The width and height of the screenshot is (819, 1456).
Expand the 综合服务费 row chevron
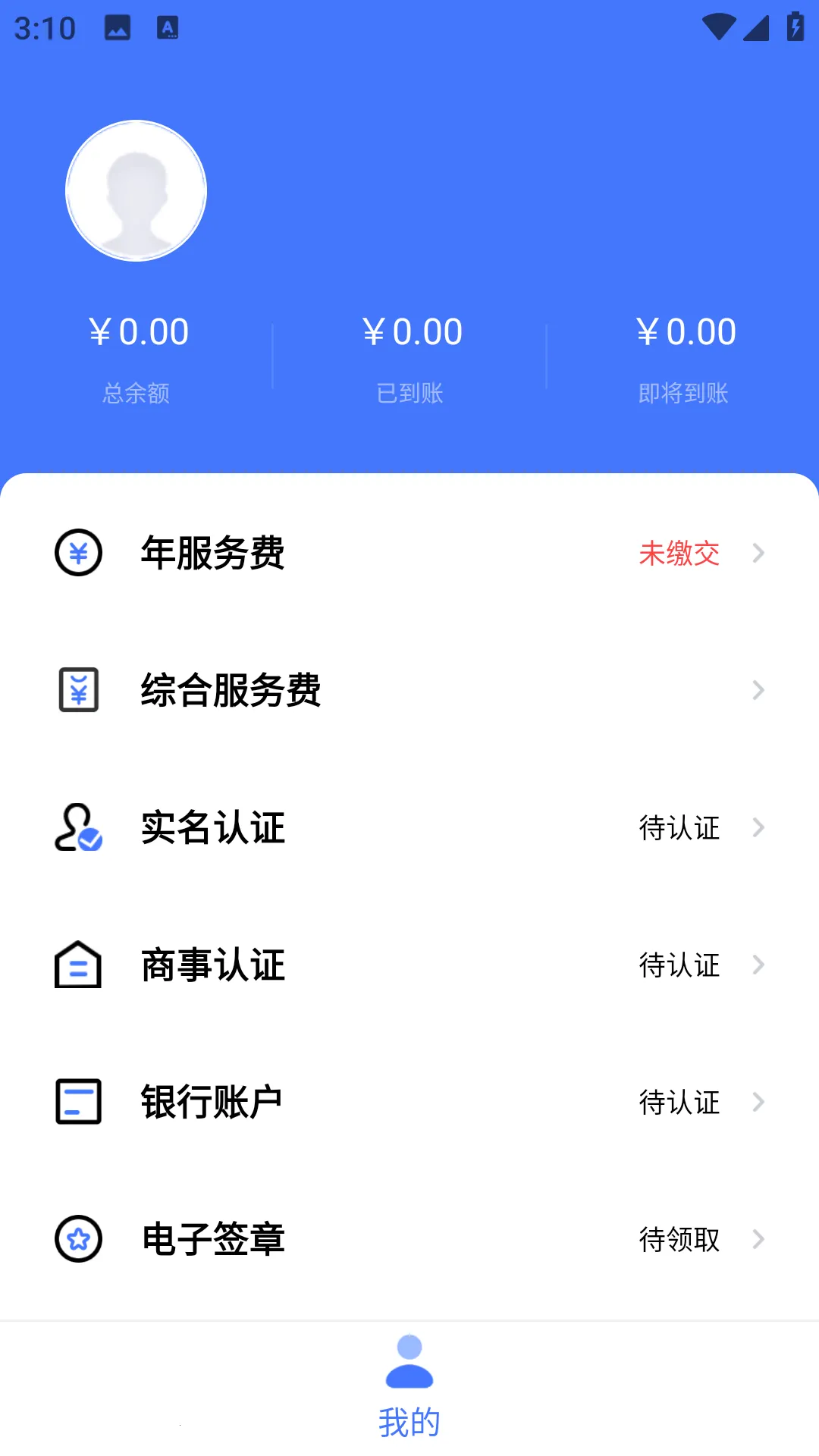(x=759, y=690)
